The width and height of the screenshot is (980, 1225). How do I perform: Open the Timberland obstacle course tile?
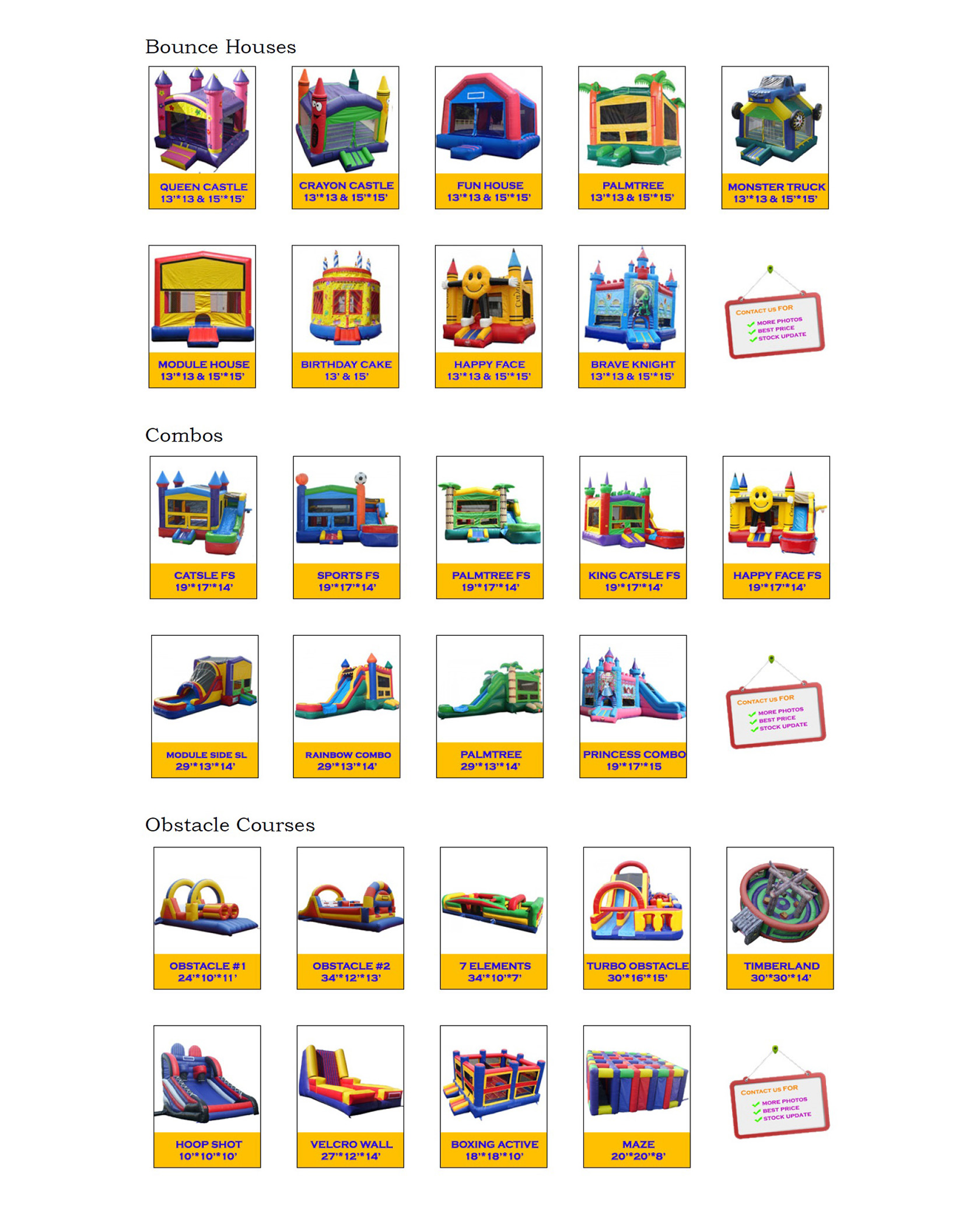point(780,918)
